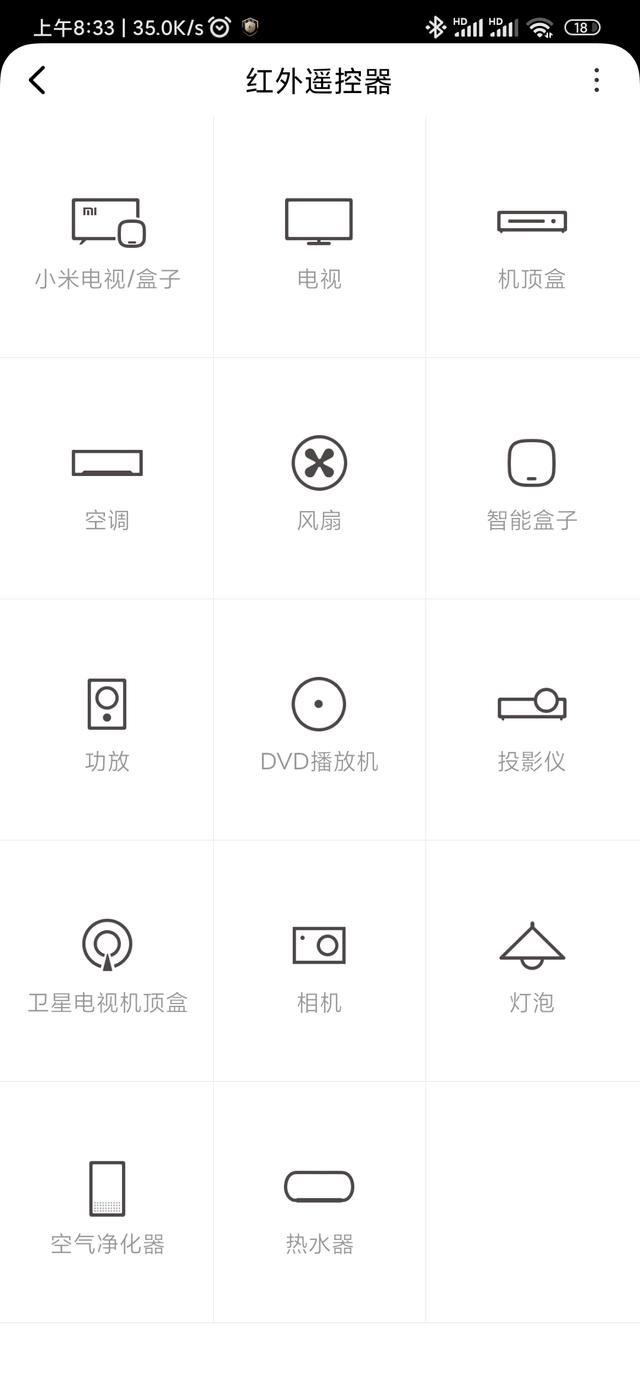Go back using the top-left arrow
Image resolution: width=640 pixels, height=1387 pixels.
(37, 80)
